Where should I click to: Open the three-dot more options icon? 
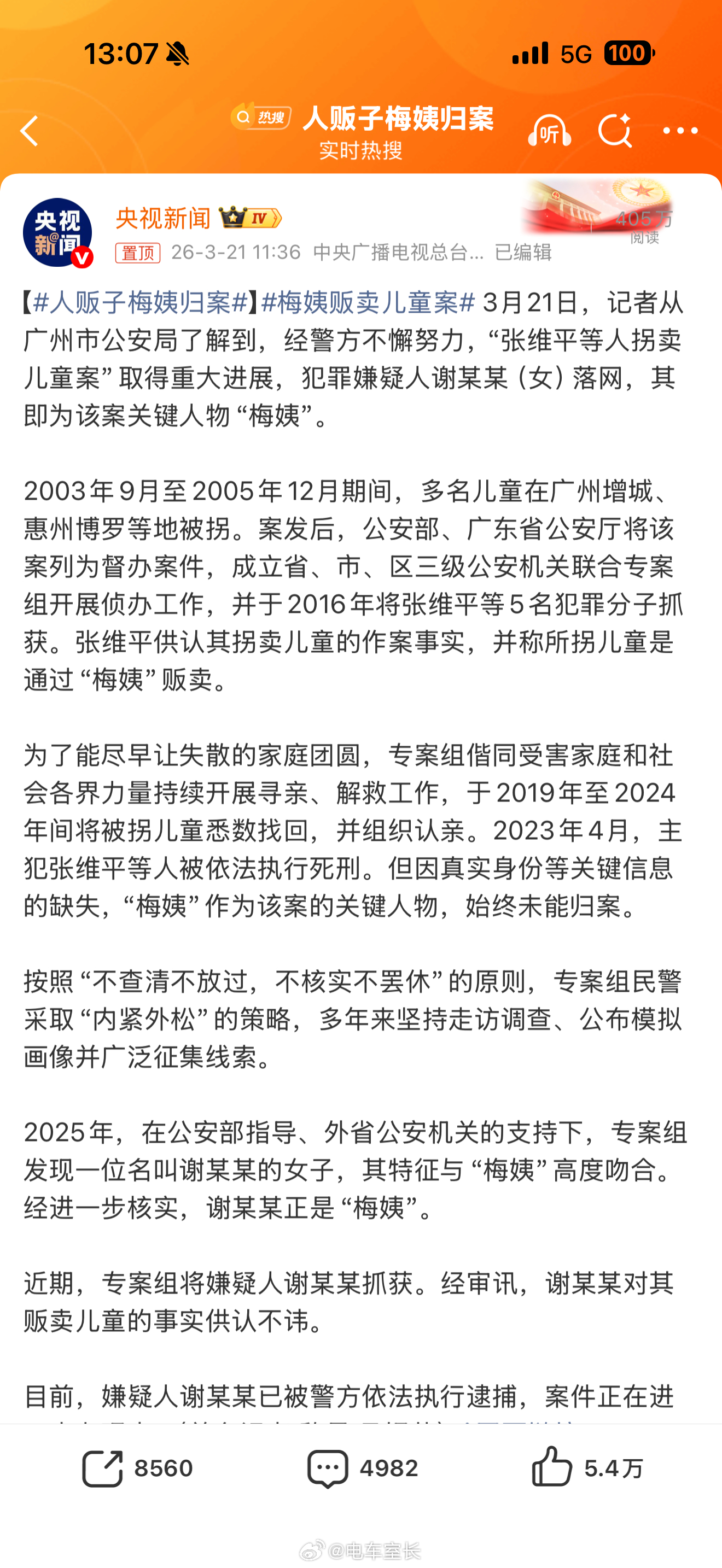(679, 130)
